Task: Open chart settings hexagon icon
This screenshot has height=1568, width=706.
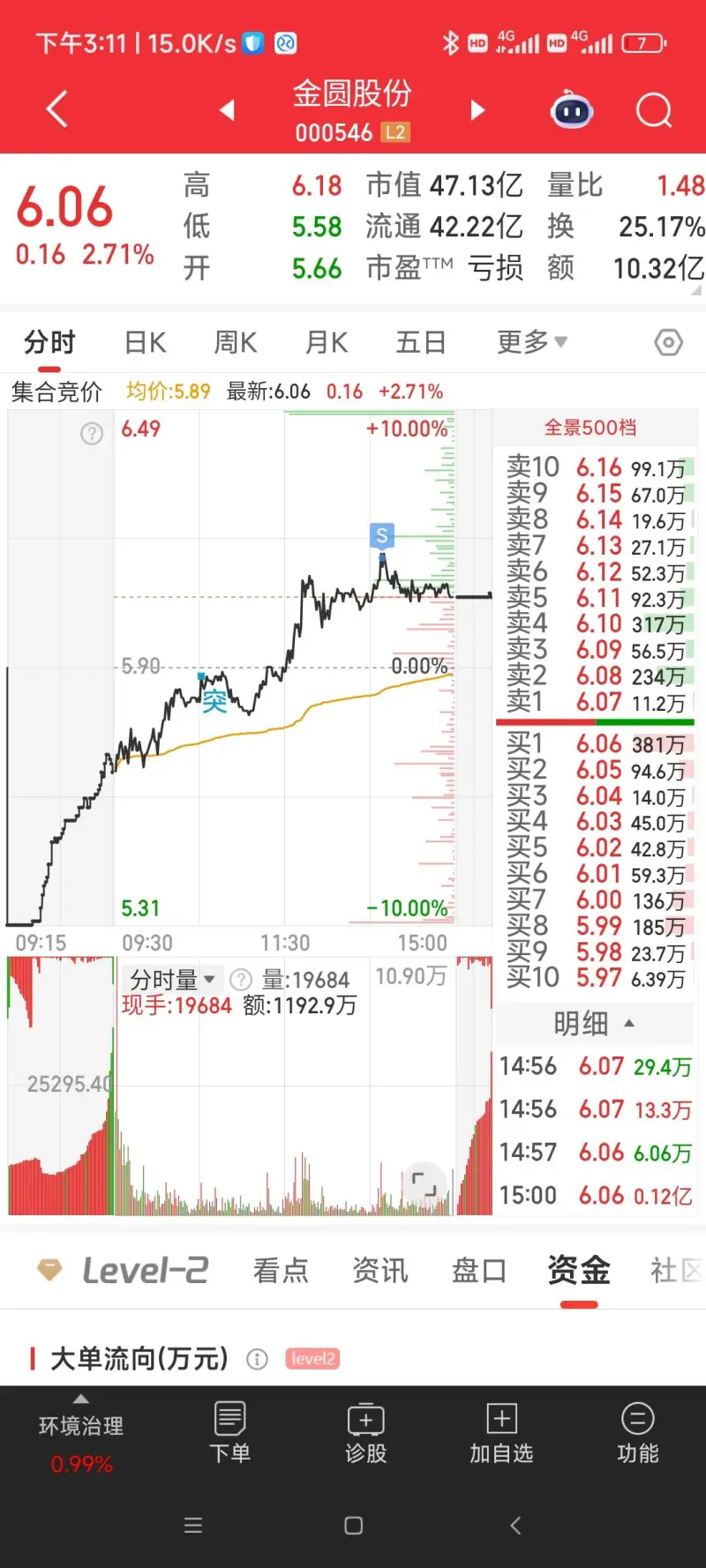Action: click(x=668, y=342)
